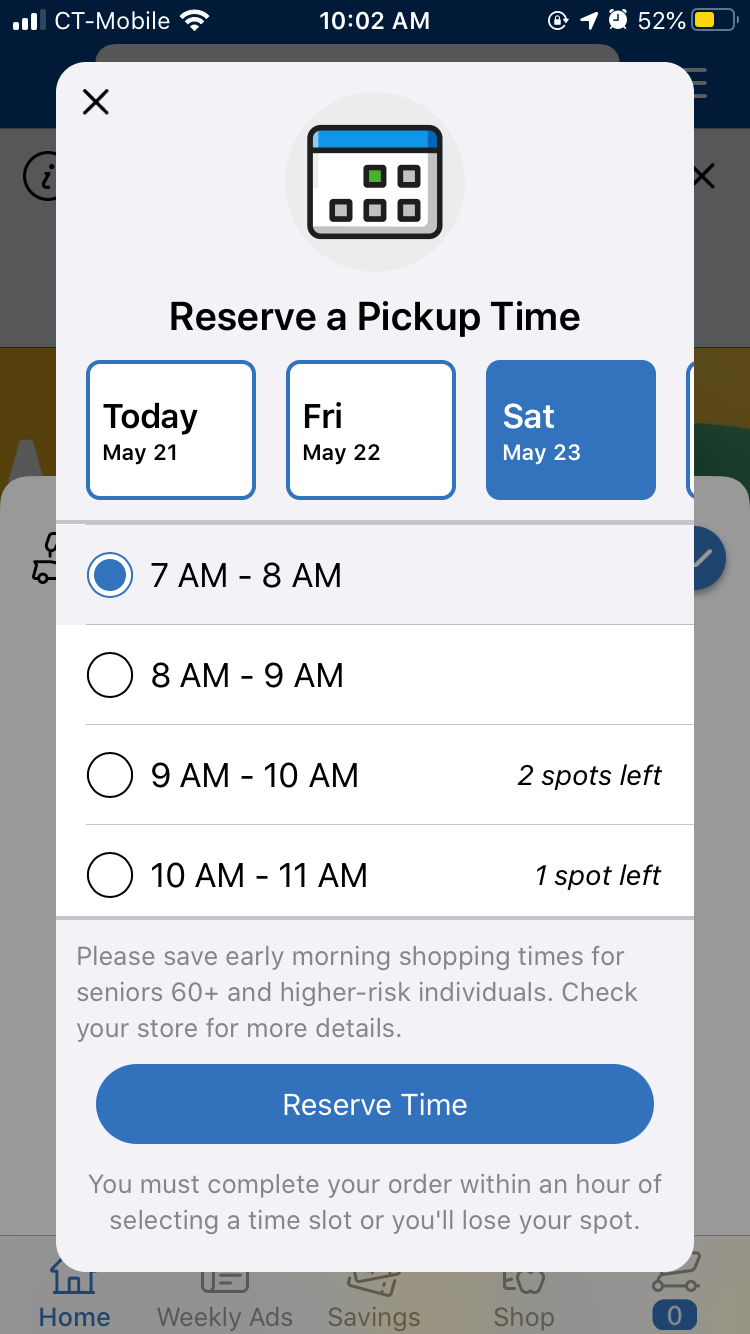Tap the Savings icon
The width and height of the screenshot is (750, 1334).
(x=375, y=1285)
